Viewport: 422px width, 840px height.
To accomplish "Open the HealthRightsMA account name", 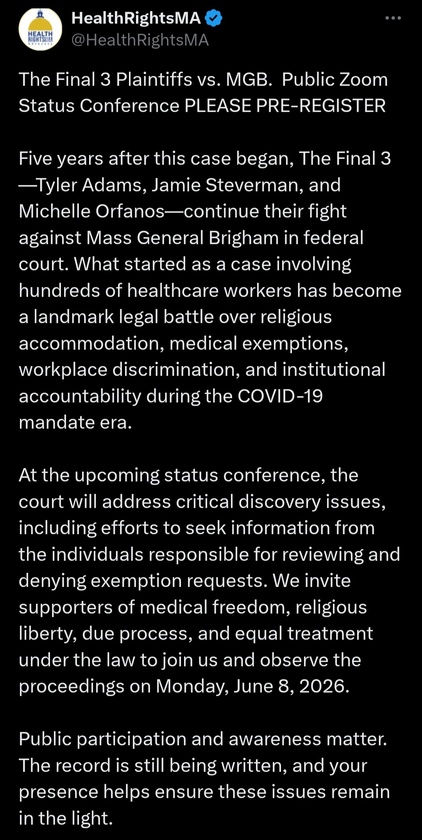I will (x=137, y=19).
